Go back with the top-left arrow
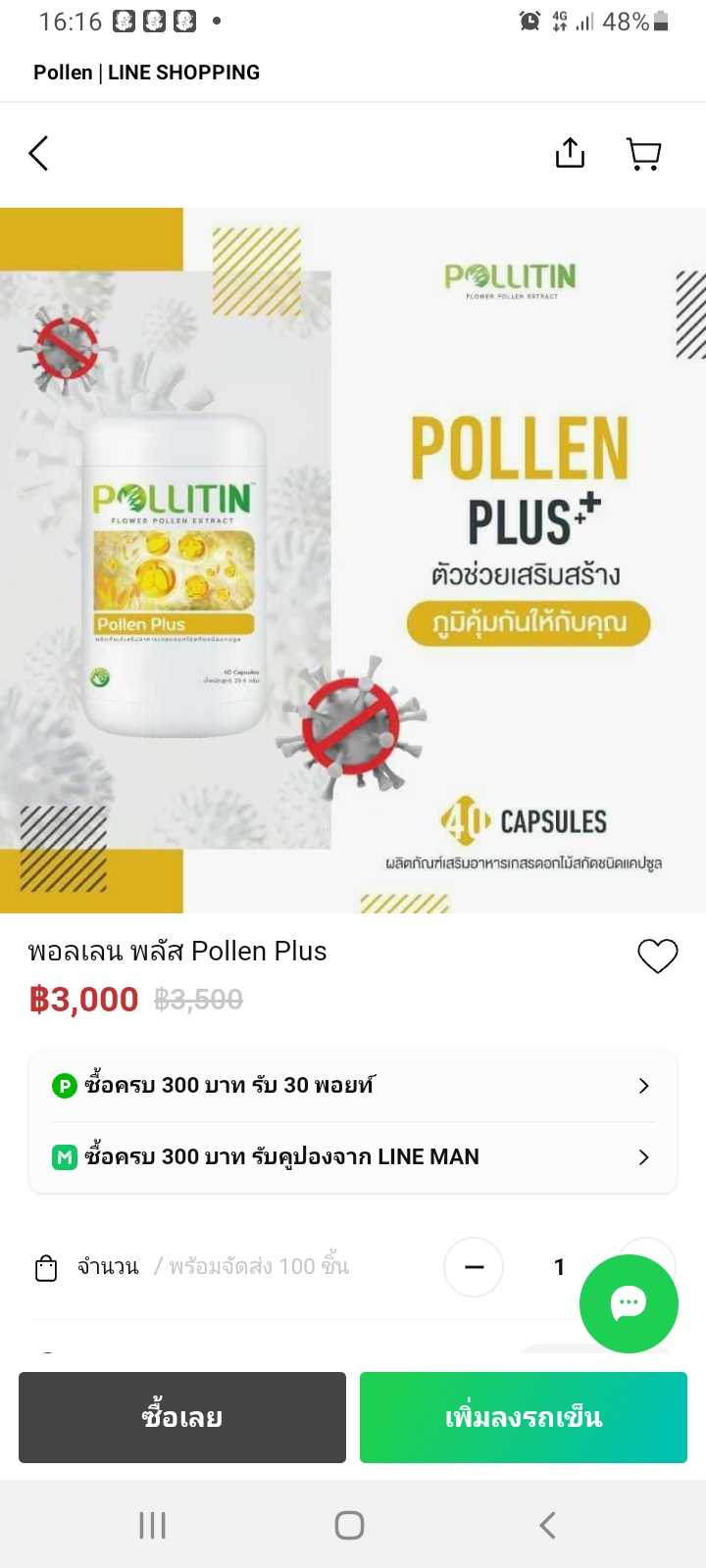 [39, 154]
